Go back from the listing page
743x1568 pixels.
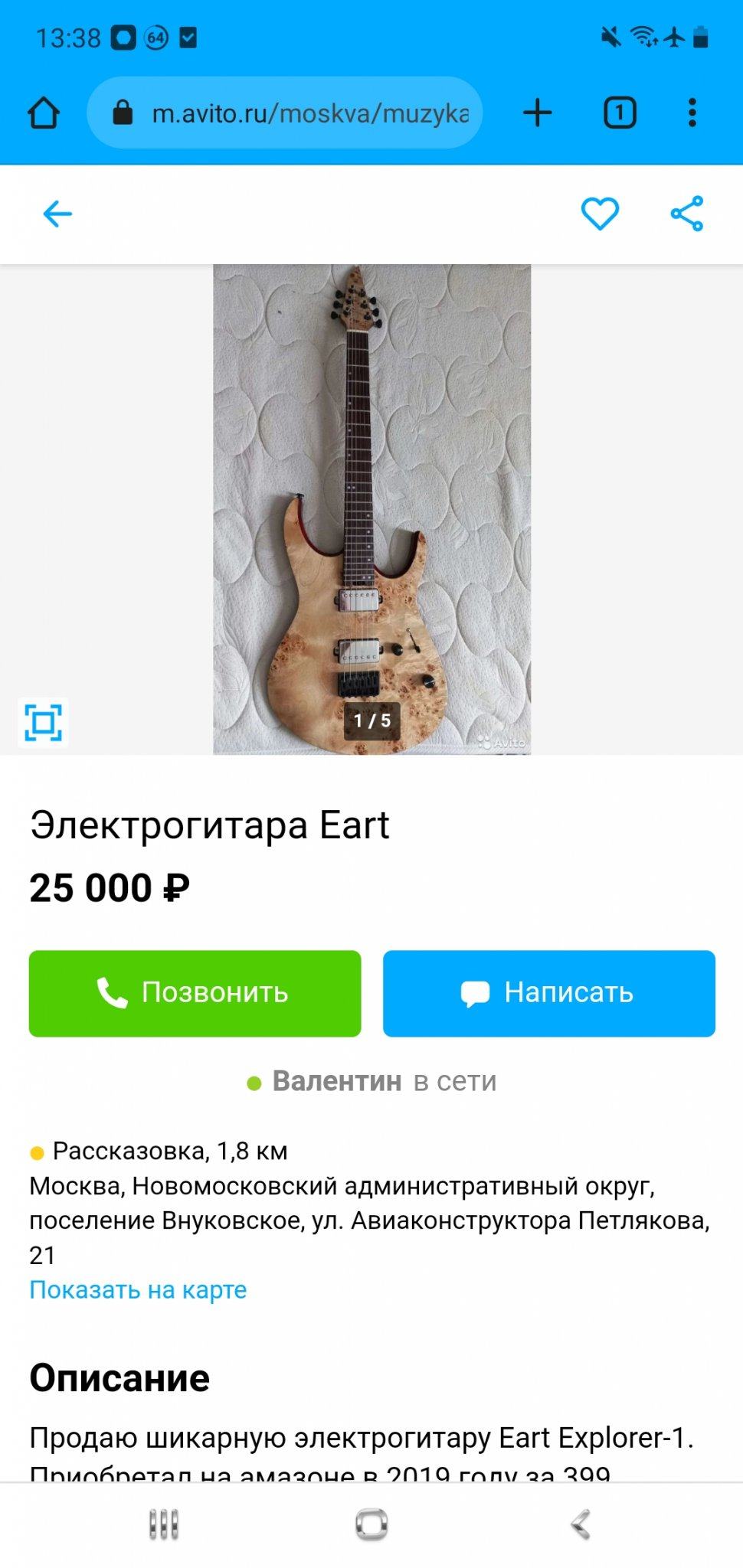(57, 214)
